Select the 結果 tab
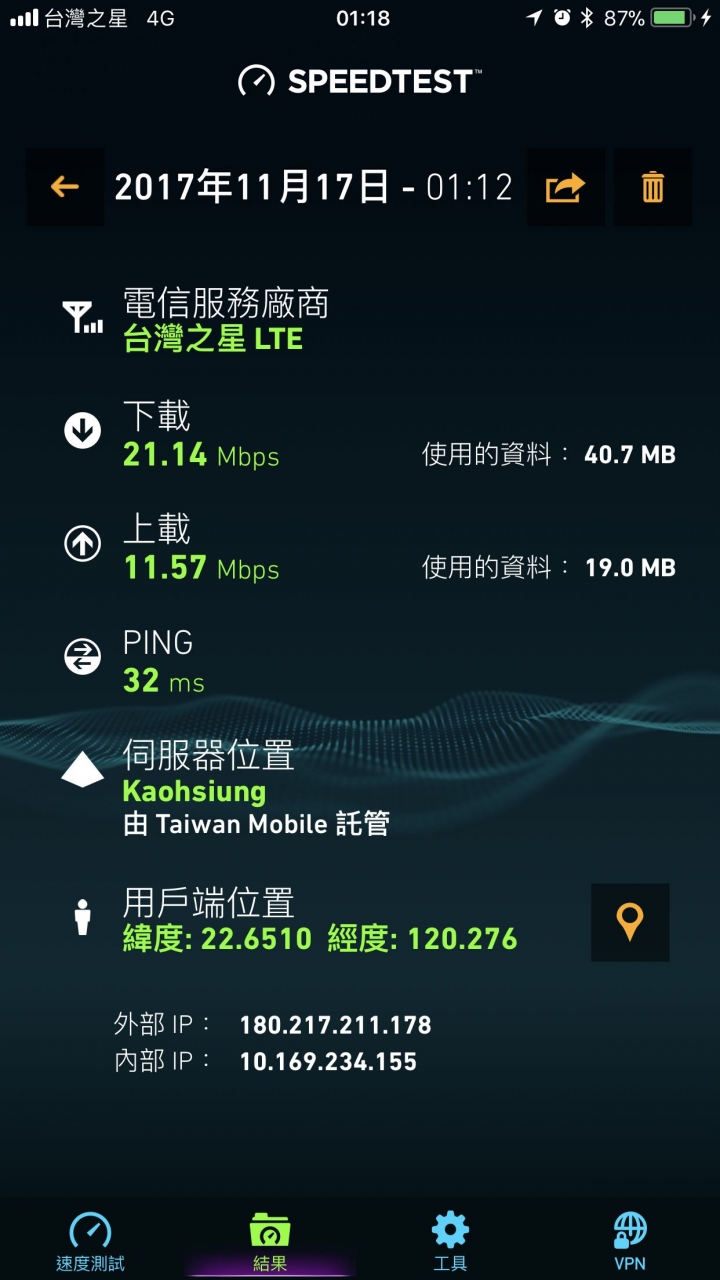The image size is (720, 1280). 270,1240
